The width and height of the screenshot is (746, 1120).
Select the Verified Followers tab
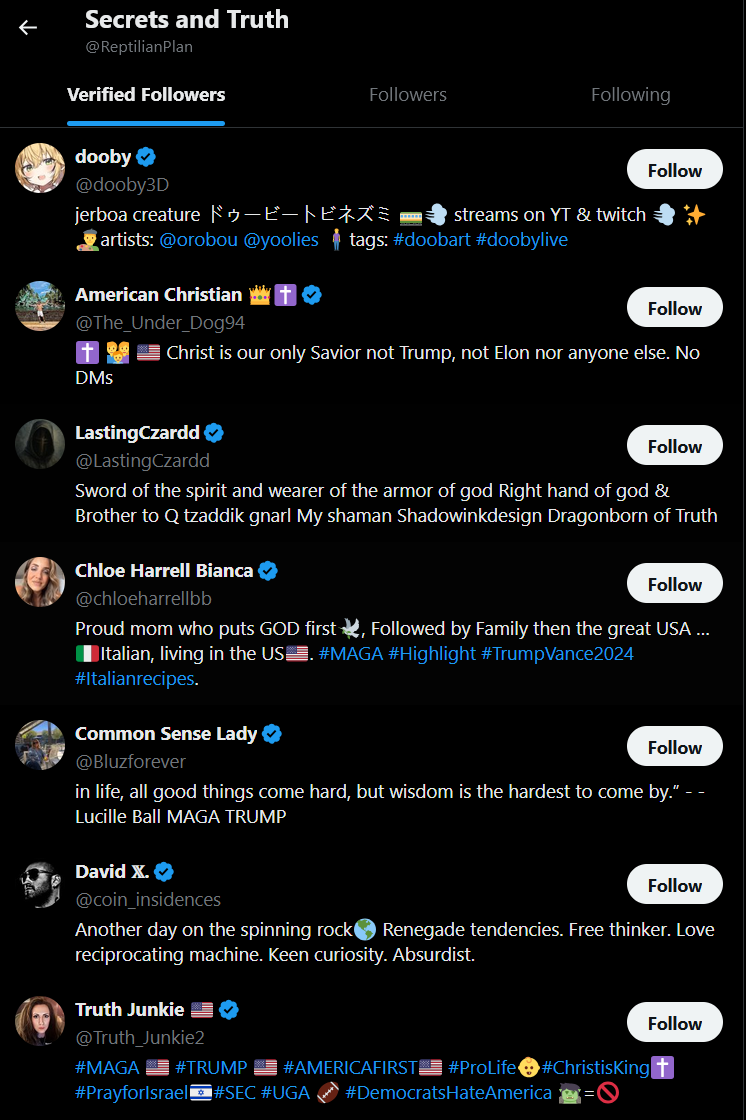click(x=146, y=95)
